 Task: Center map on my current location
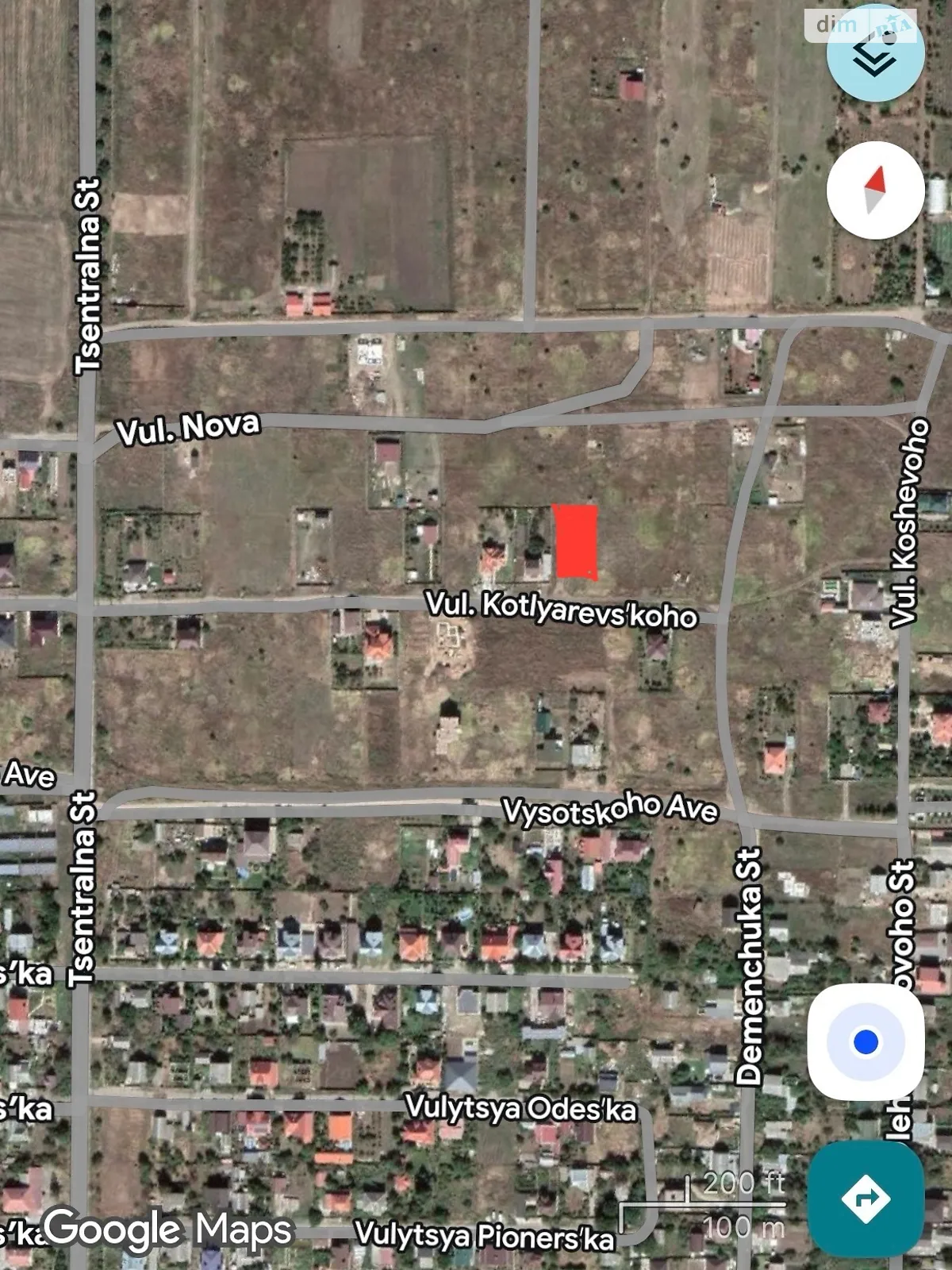click(x=866, y=1041)
